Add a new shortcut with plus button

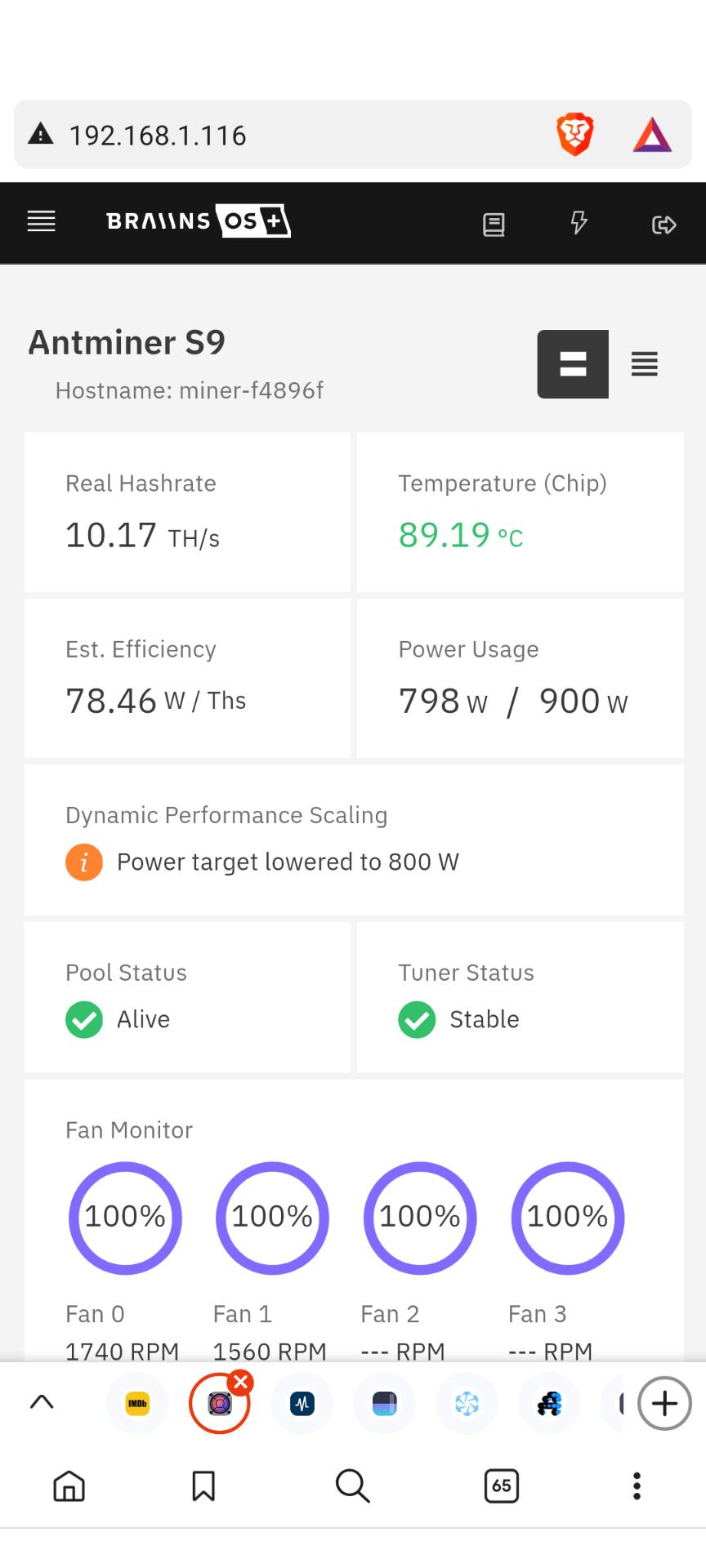click(664, 1404)
